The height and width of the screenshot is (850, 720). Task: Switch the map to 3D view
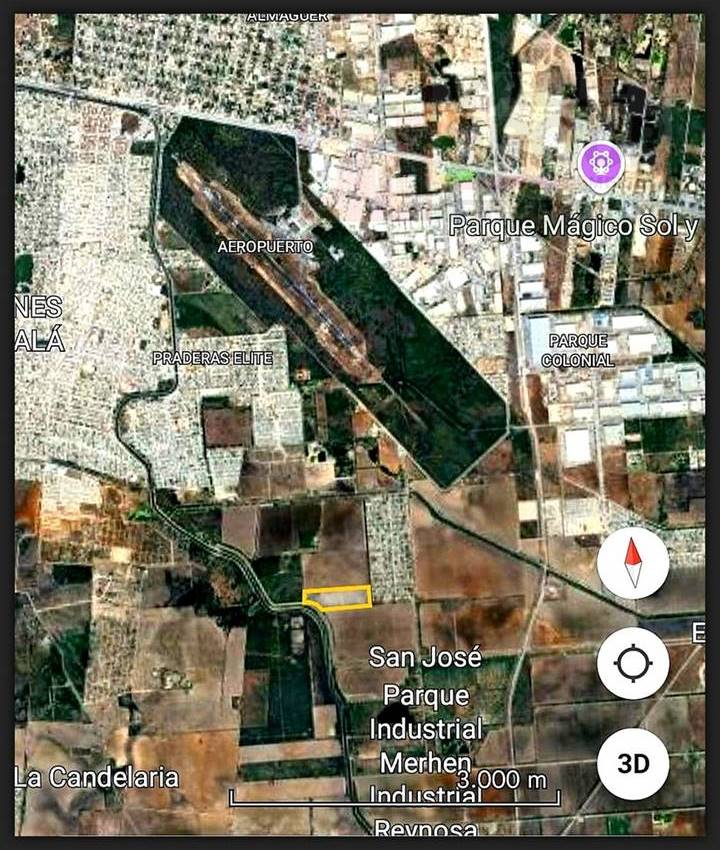tap(632, 763)
